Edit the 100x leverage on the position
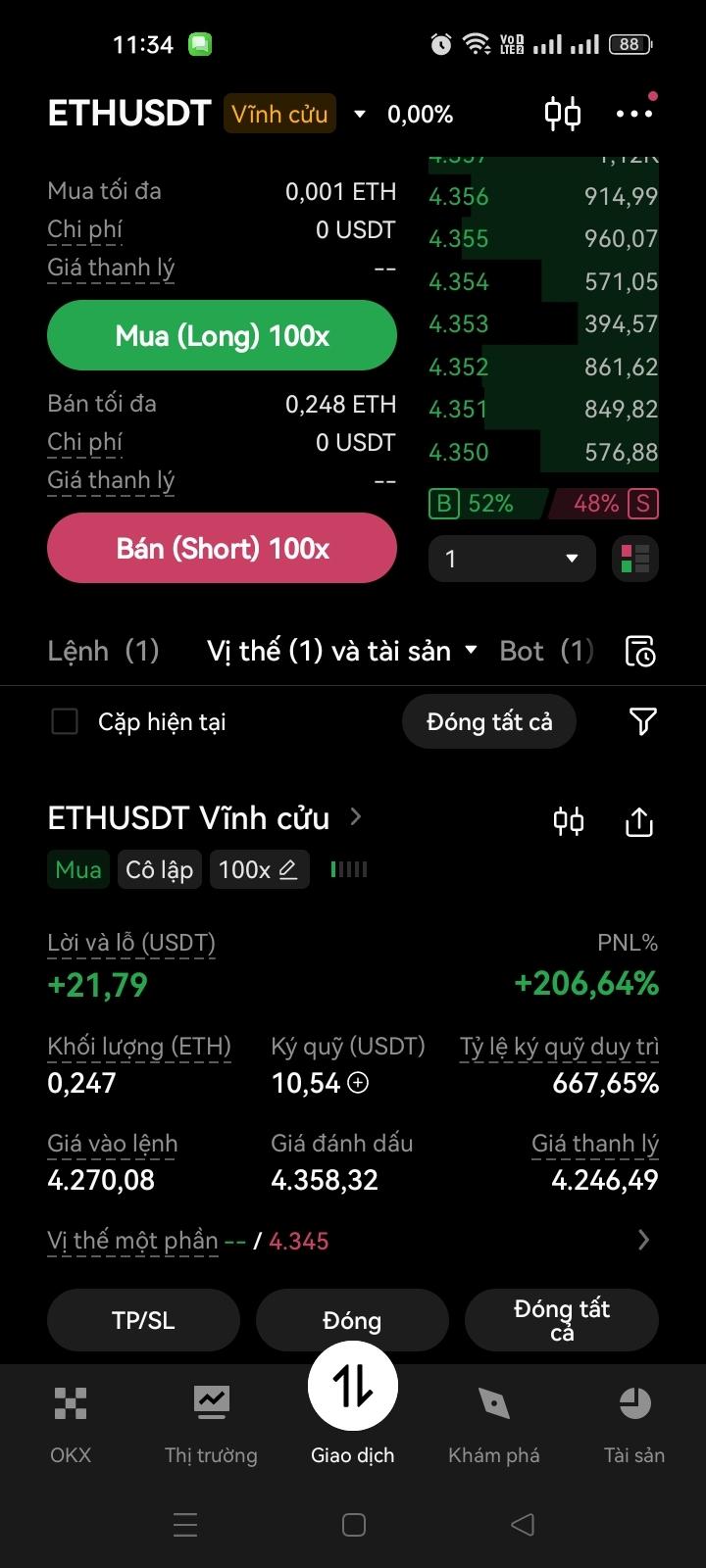The image size is (706, 1568). [259, 870]
